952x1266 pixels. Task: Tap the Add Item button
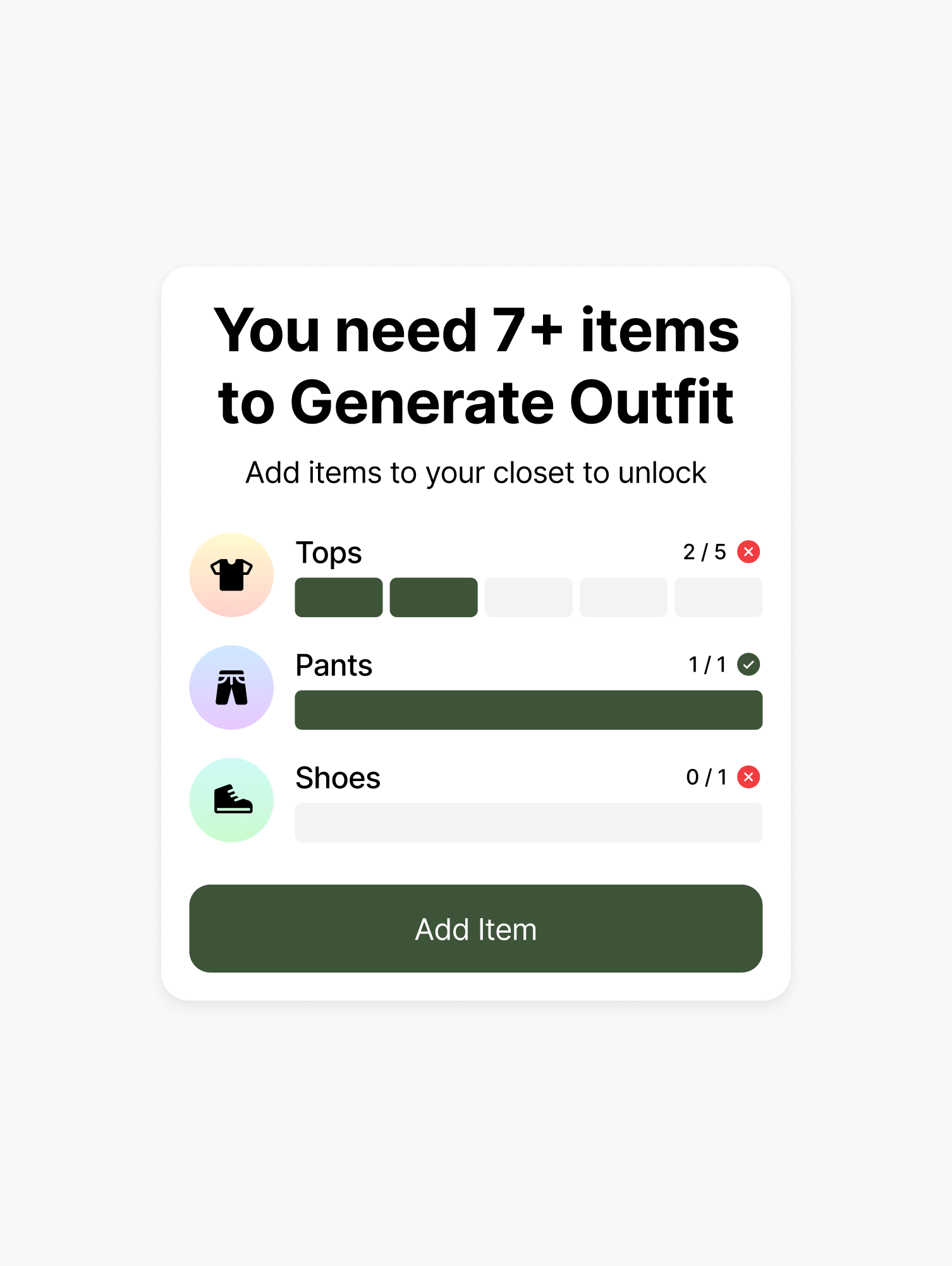pos(475,928)
